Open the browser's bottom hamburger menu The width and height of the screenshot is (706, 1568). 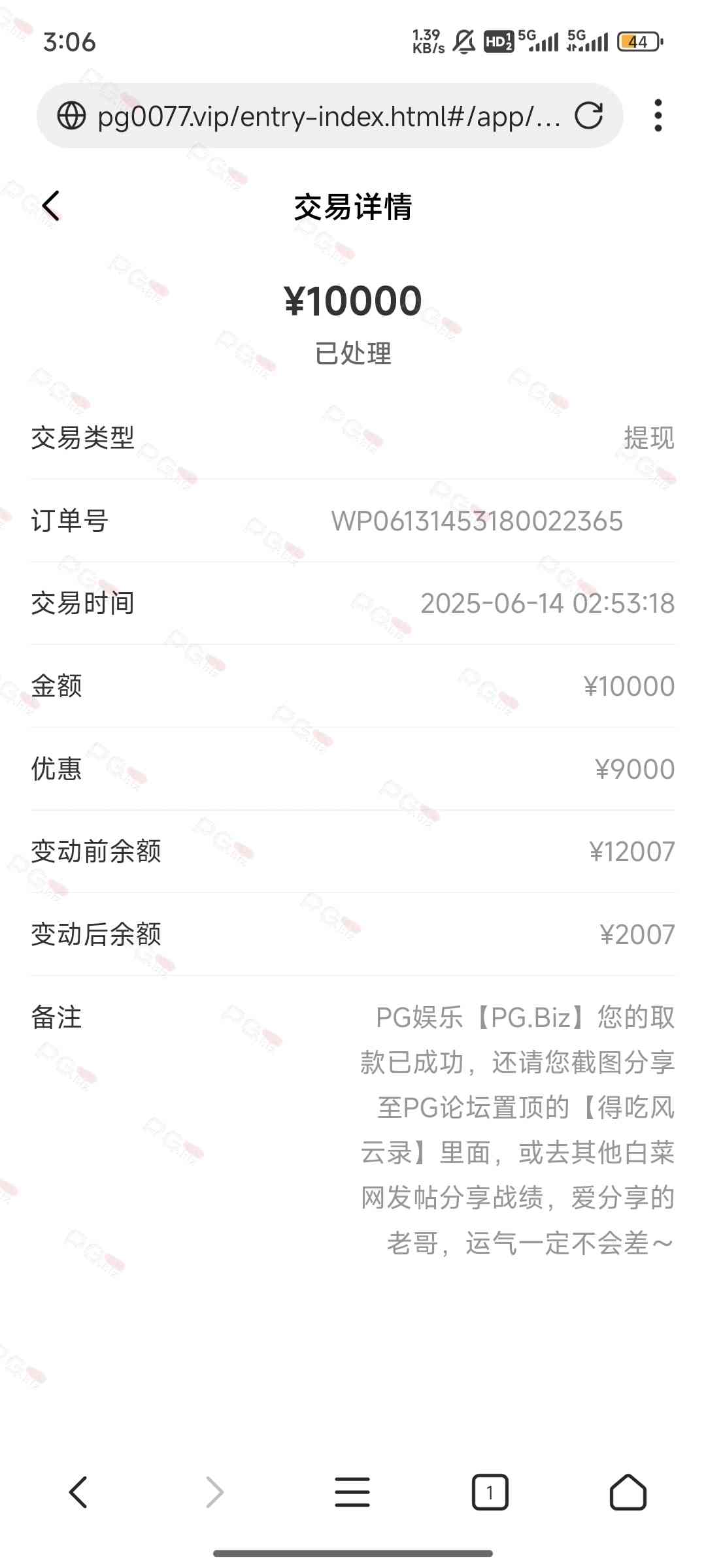[x=352, y=1492]
